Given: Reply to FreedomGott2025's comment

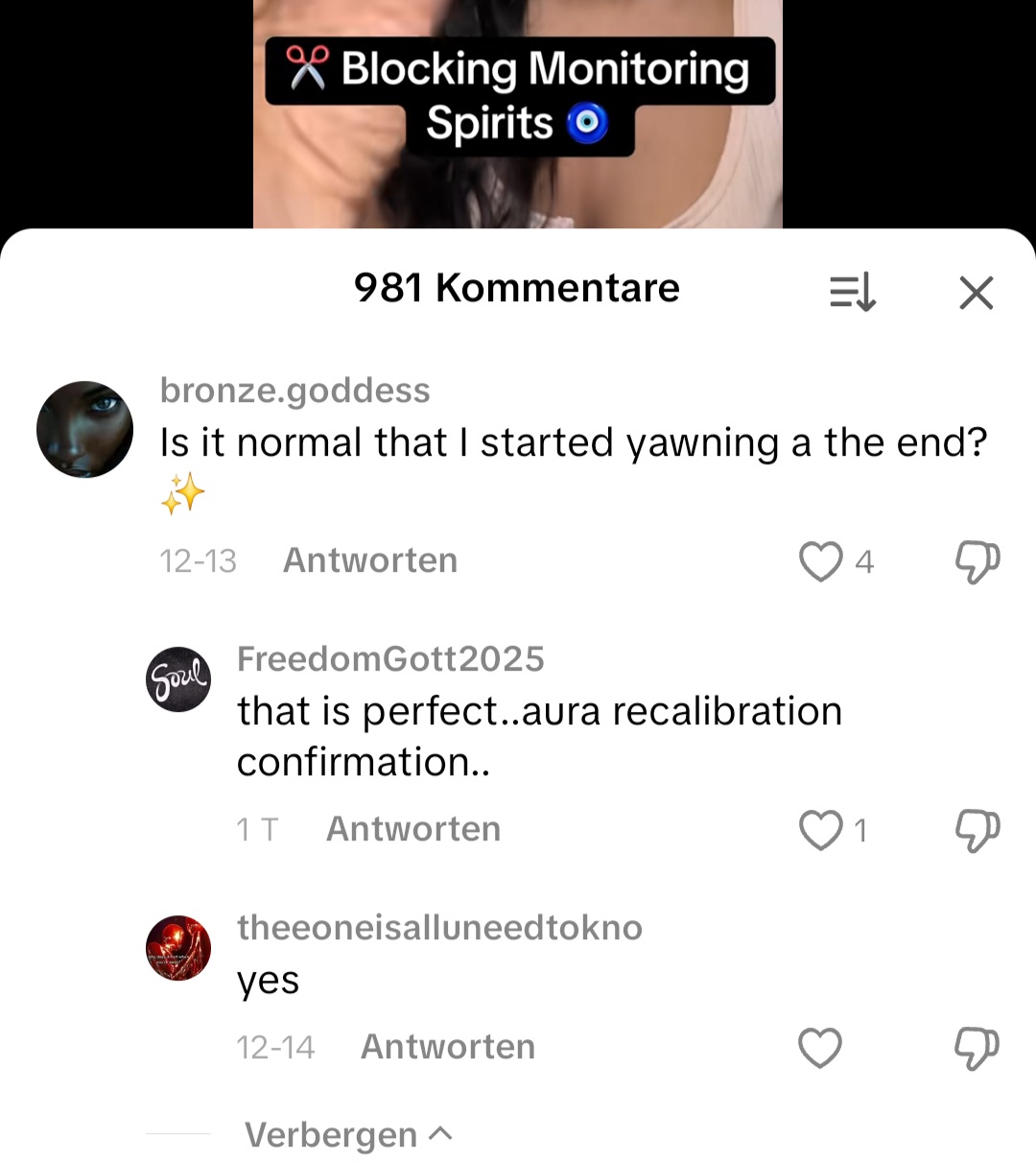Looking at the screenshot, I should [413, 829].
